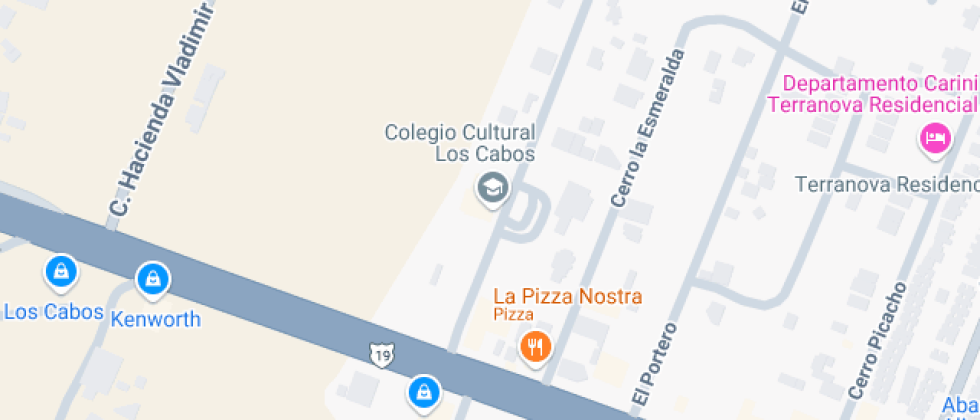The image size is (980, 420).
Task: Select the La Pizza Nostra restaurant pin
Action: 536,346
